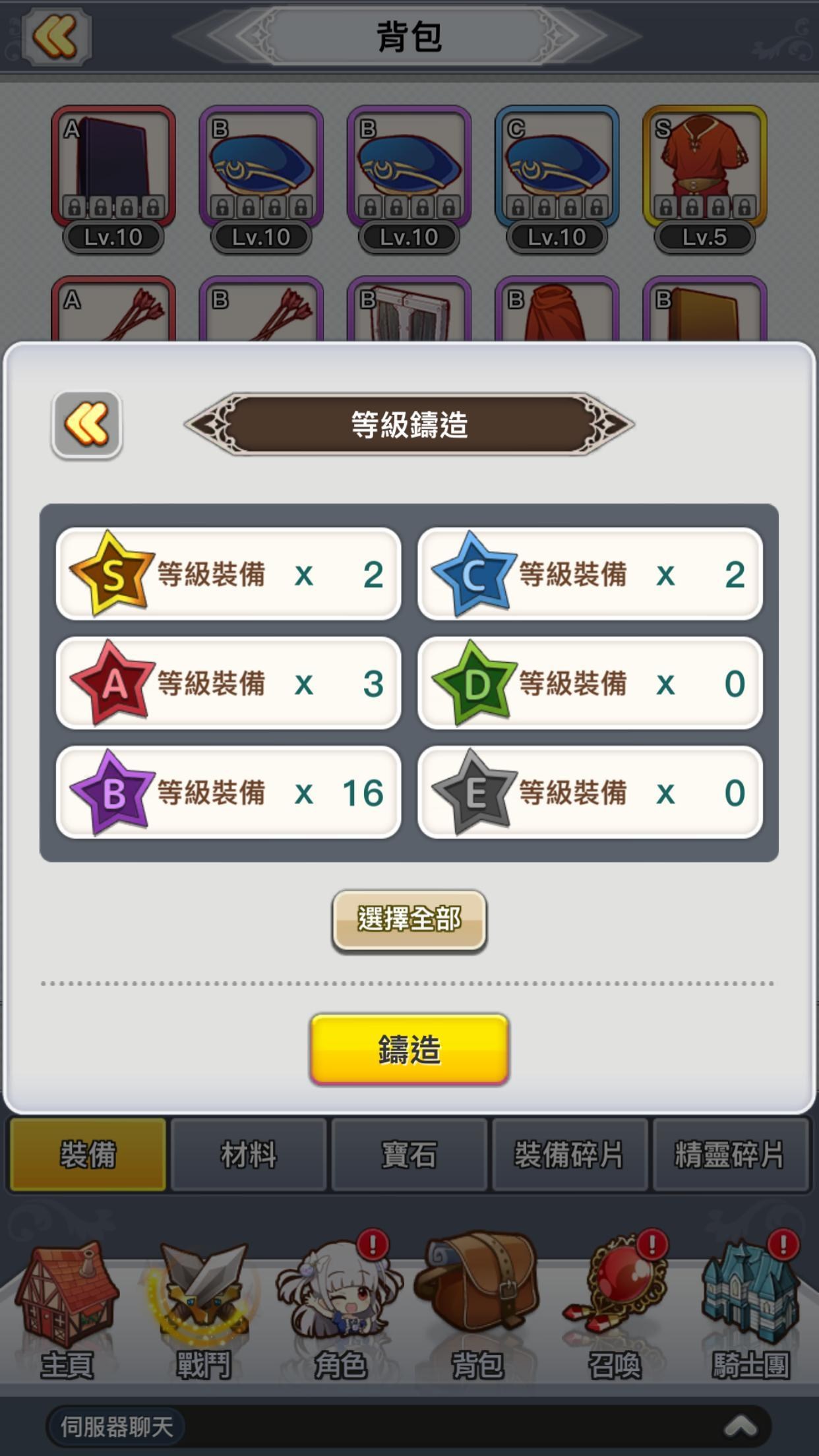Image resolution: width=819 pixels, height=1456 pixels.
Task: Tap the yellow 鑄造 button
Action: (x=409, y=1048)
